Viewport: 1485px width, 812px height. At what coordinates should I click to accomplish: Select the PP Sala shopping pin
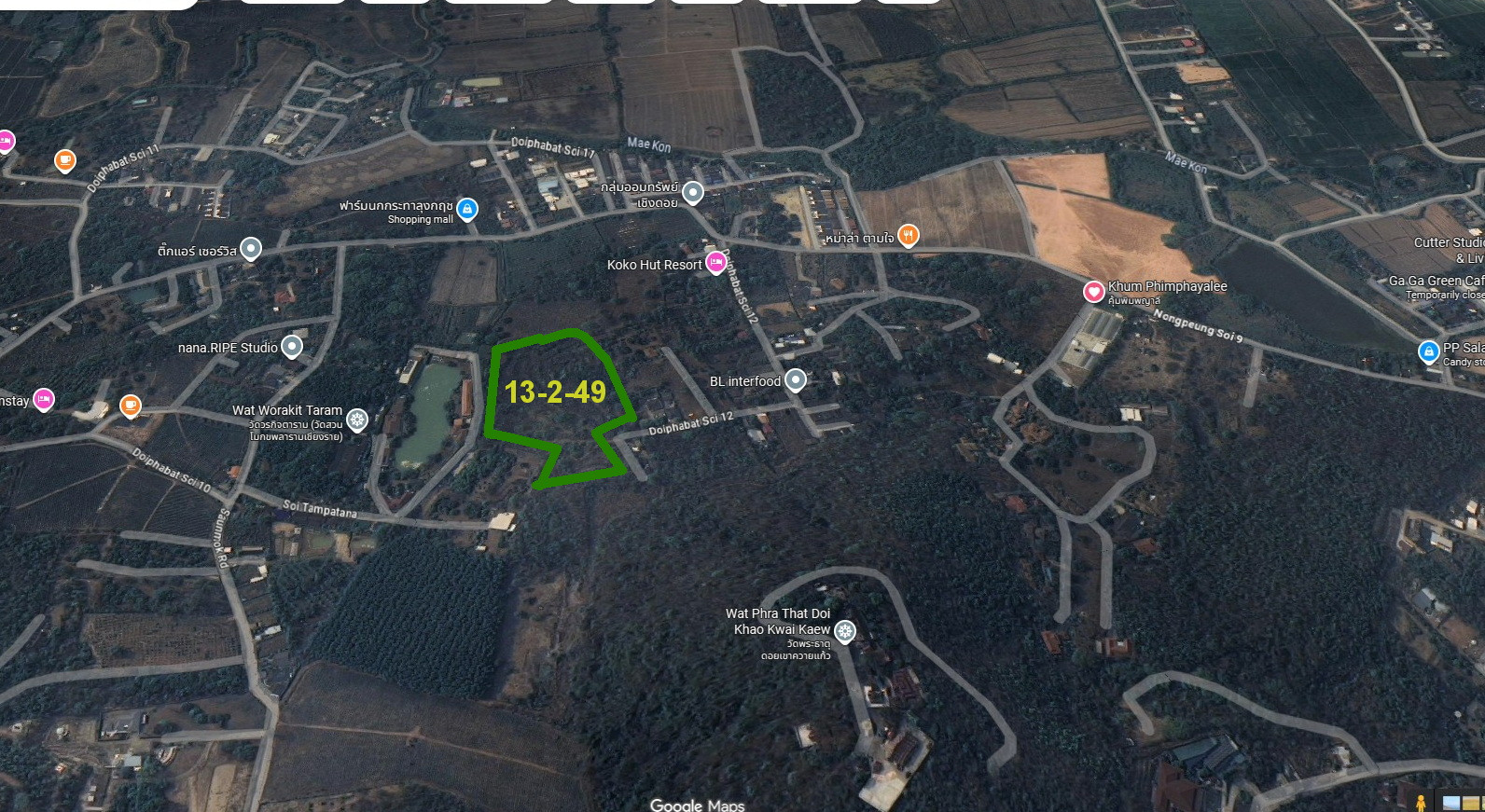click(1428, 351)
